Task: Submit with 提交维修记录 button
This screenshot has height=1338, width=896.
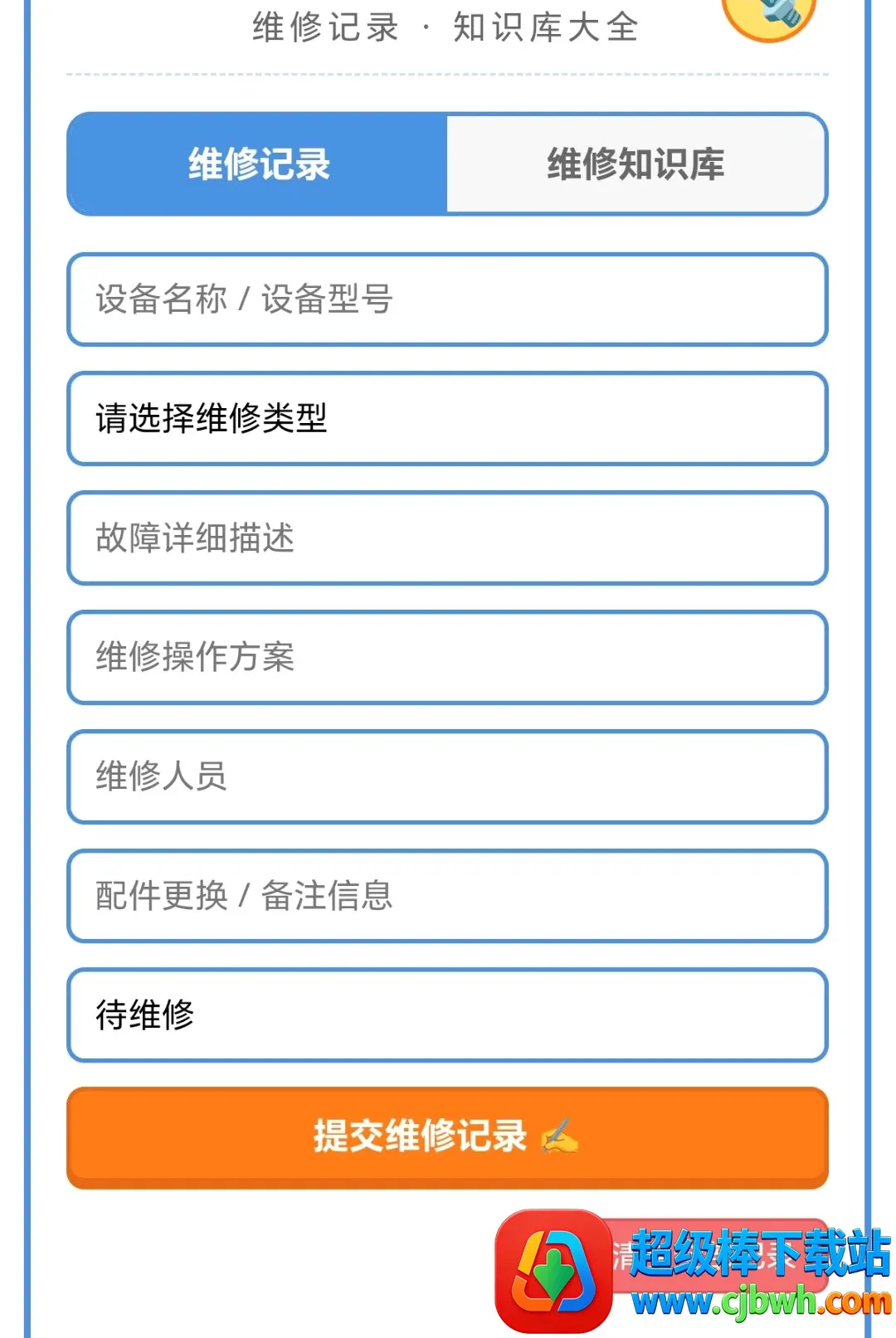Action: pyautogui.click(x=447, y=1137)
